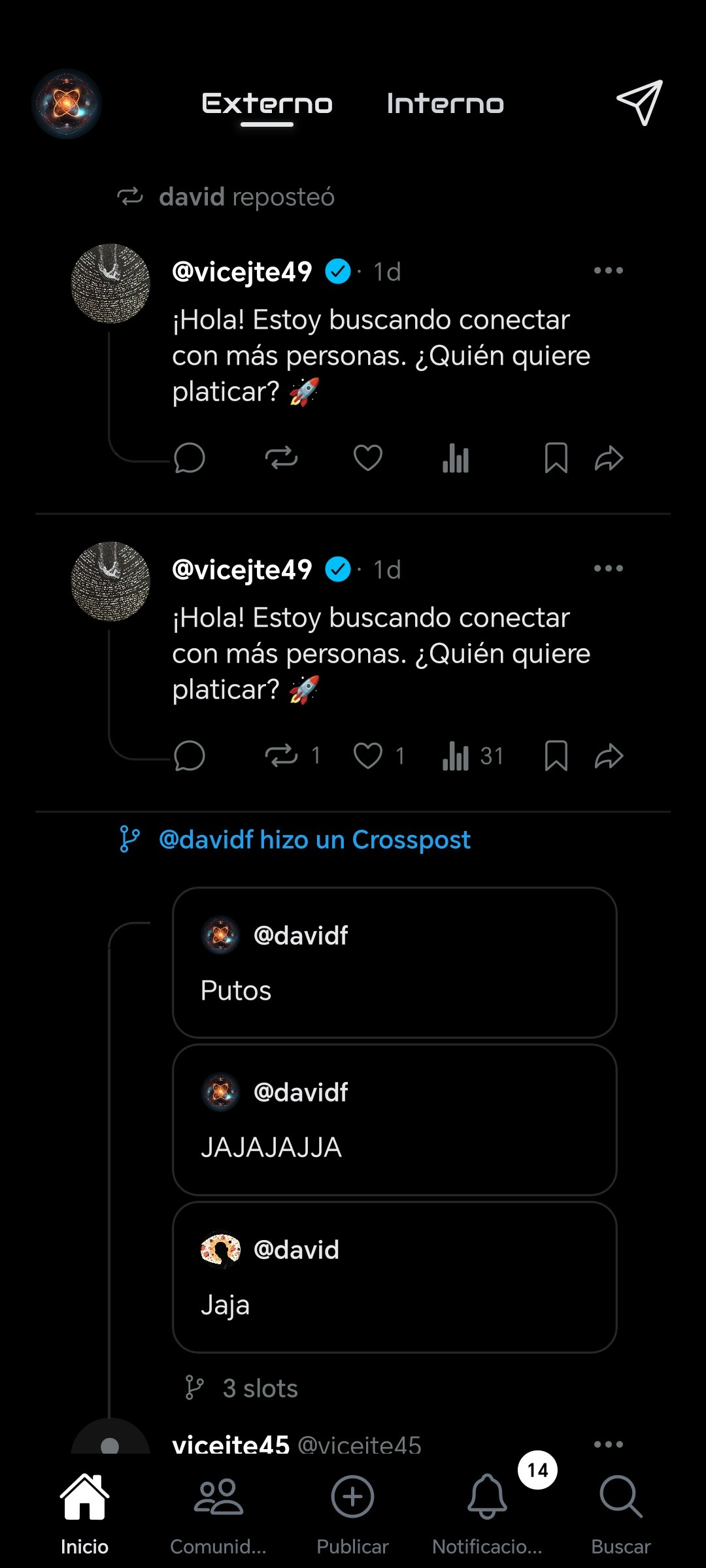This screenshot has width=706, height=1568.
Task: Open direct messages paper plane icon
Action: (639, 103)
